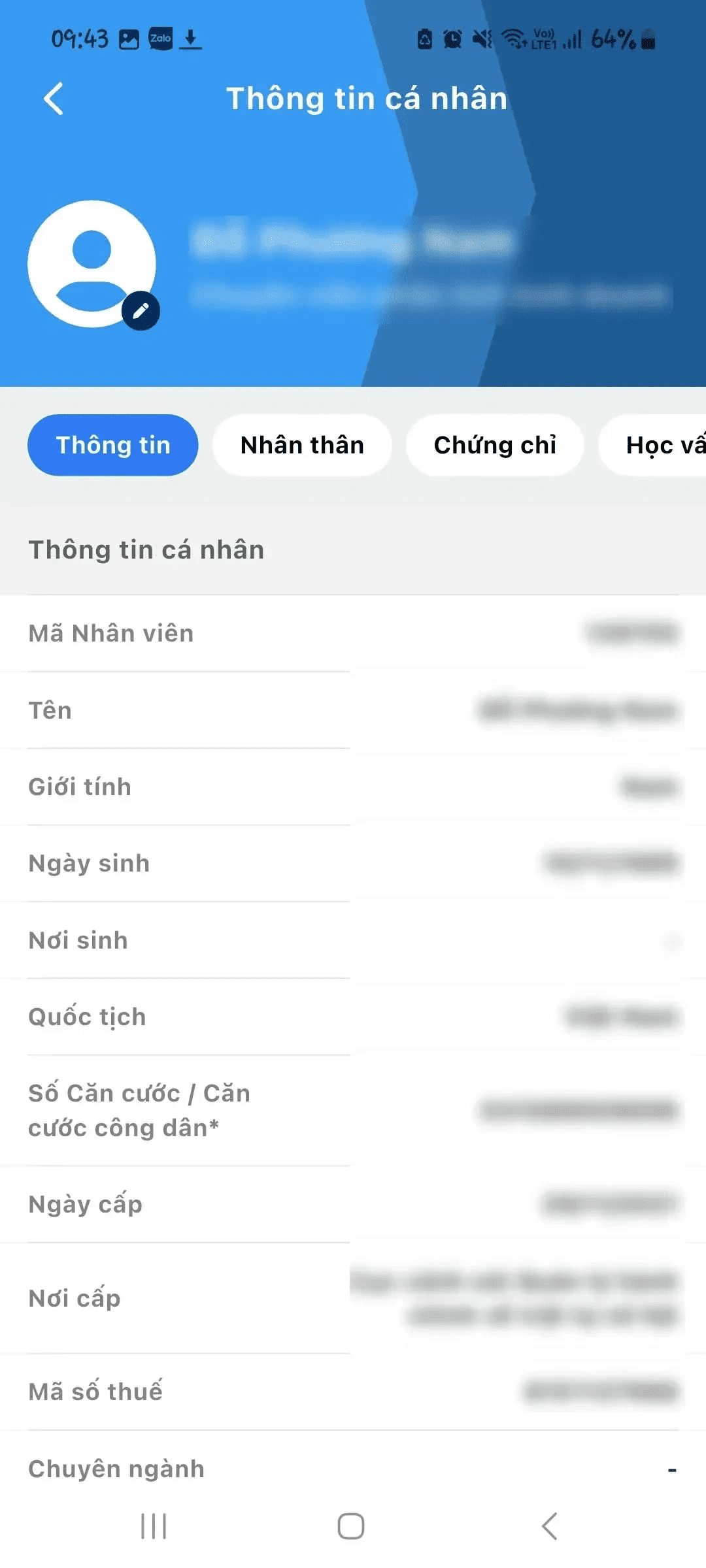Open the Chứng chỉ tab
This screenshot has width=706, height=1568.
click(495, 445)
